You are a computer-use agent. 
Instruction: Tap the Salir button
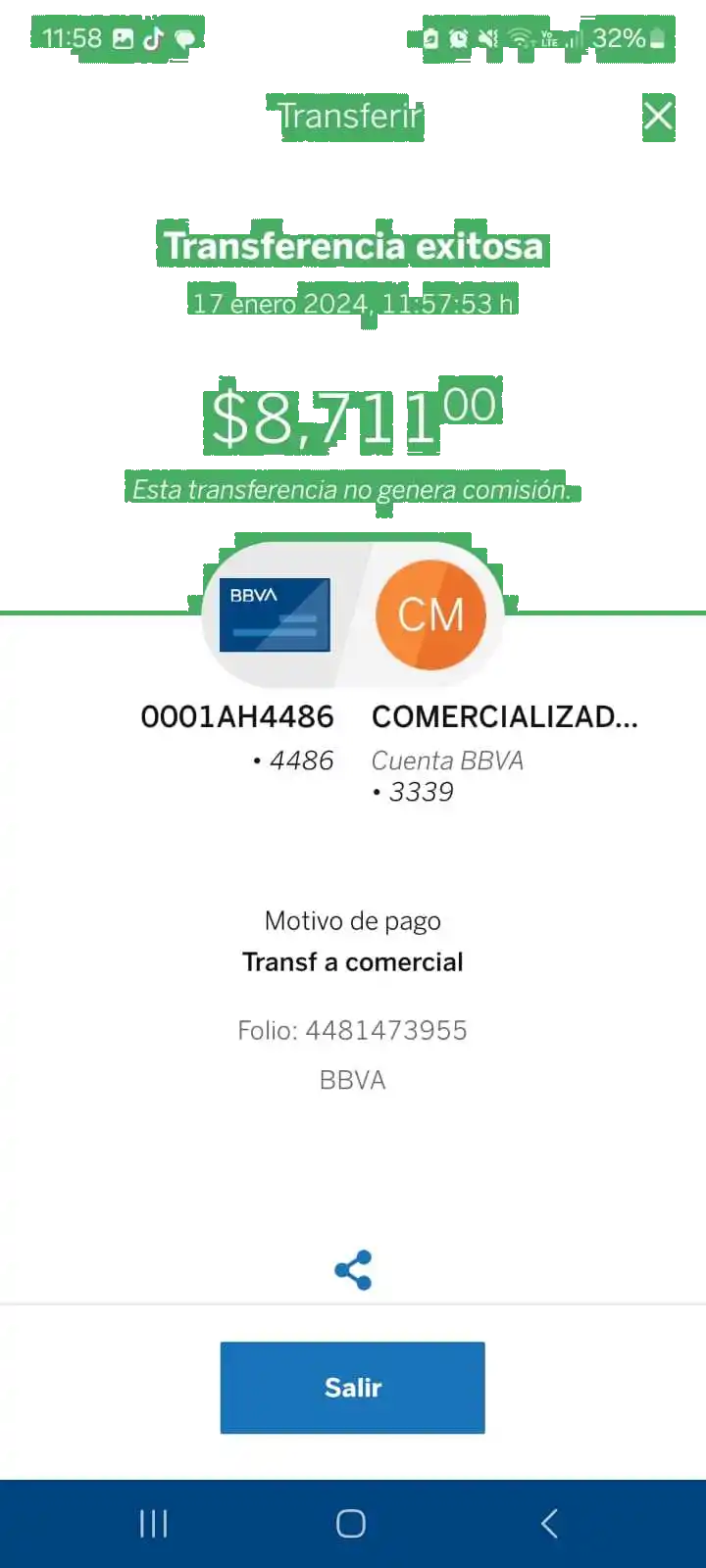[352, 1388]
